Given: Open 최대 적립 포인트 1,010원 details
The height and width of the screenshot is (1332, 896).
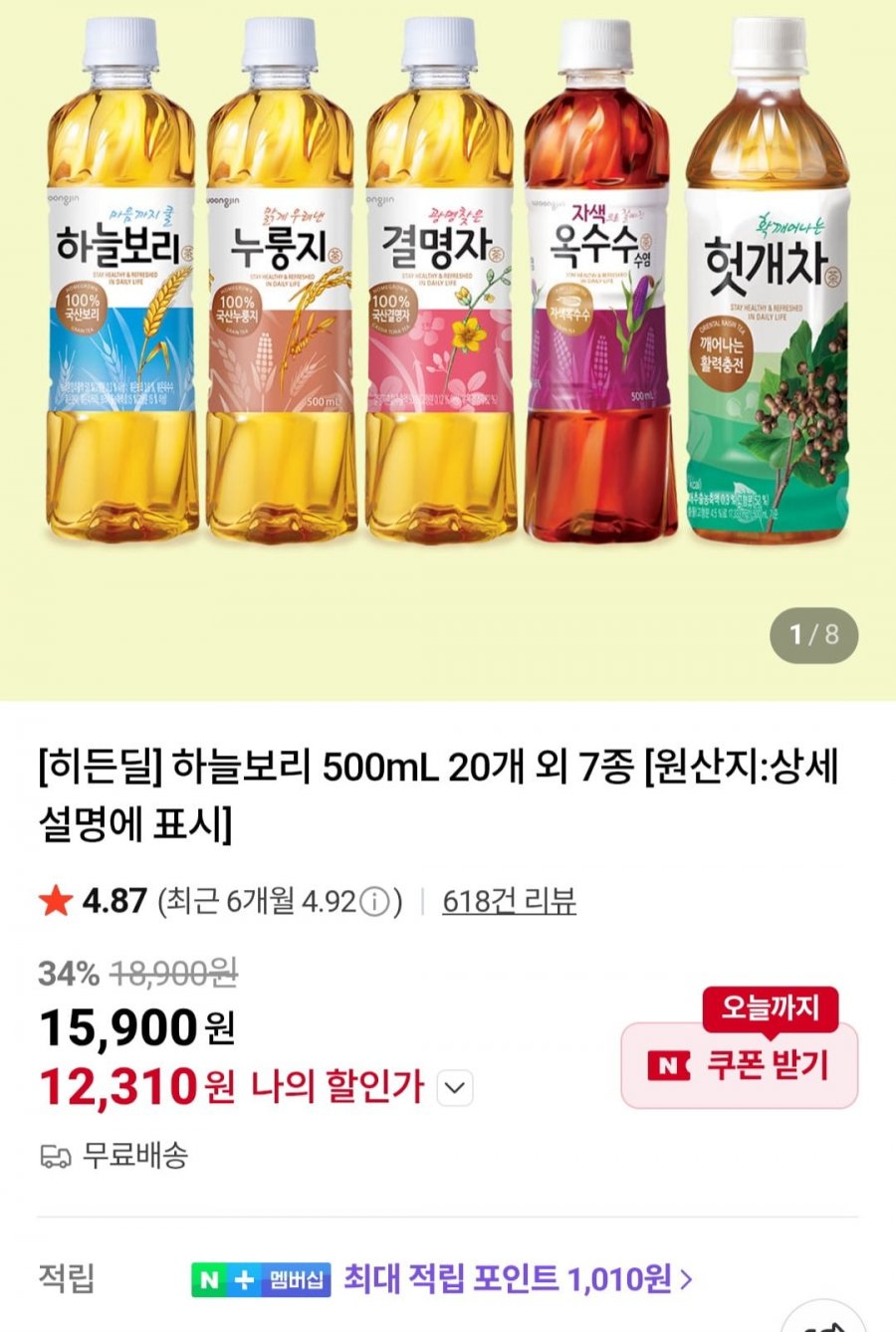Looking at the screenshot, I should click(x=517, y=1278).
